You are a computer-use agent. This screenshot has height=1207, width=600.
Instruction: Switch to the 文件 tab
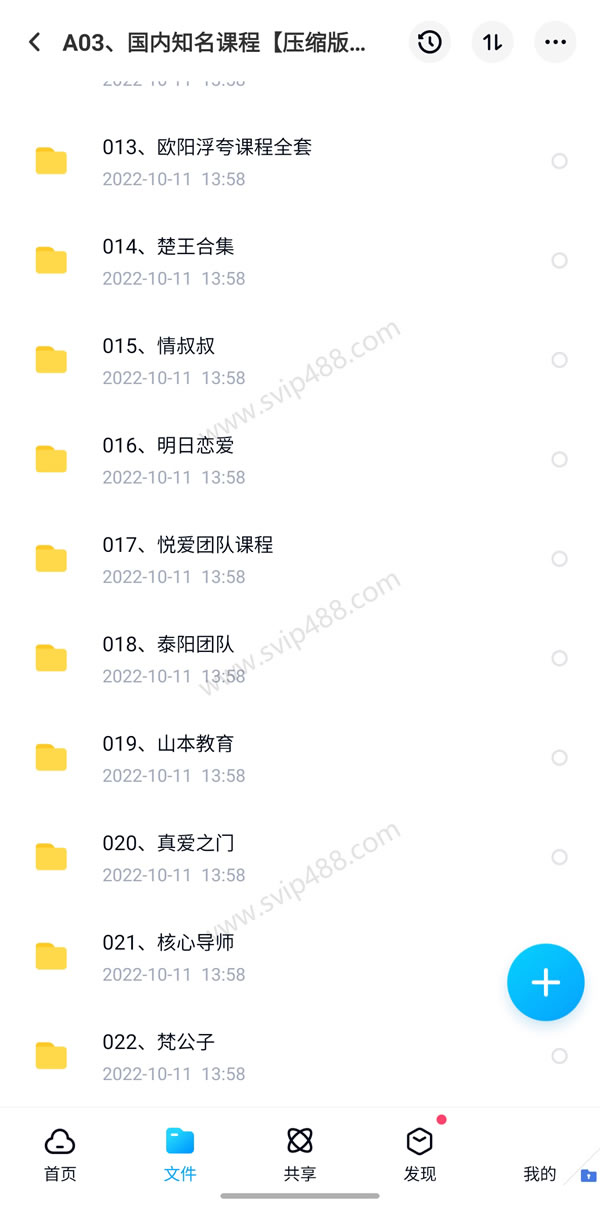[x=180, y=1154]
